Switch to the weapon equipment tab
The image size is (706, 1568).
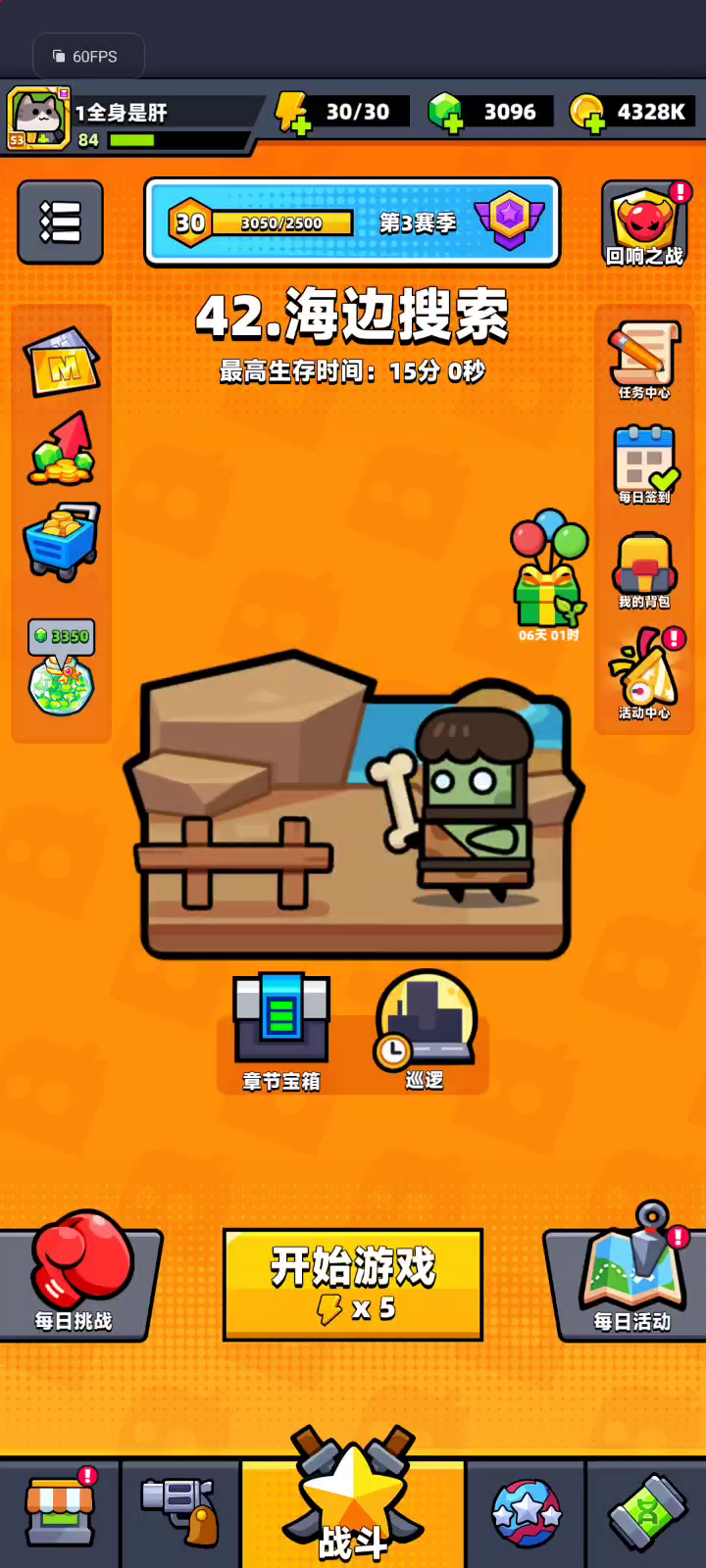[x=180, y=1513]
